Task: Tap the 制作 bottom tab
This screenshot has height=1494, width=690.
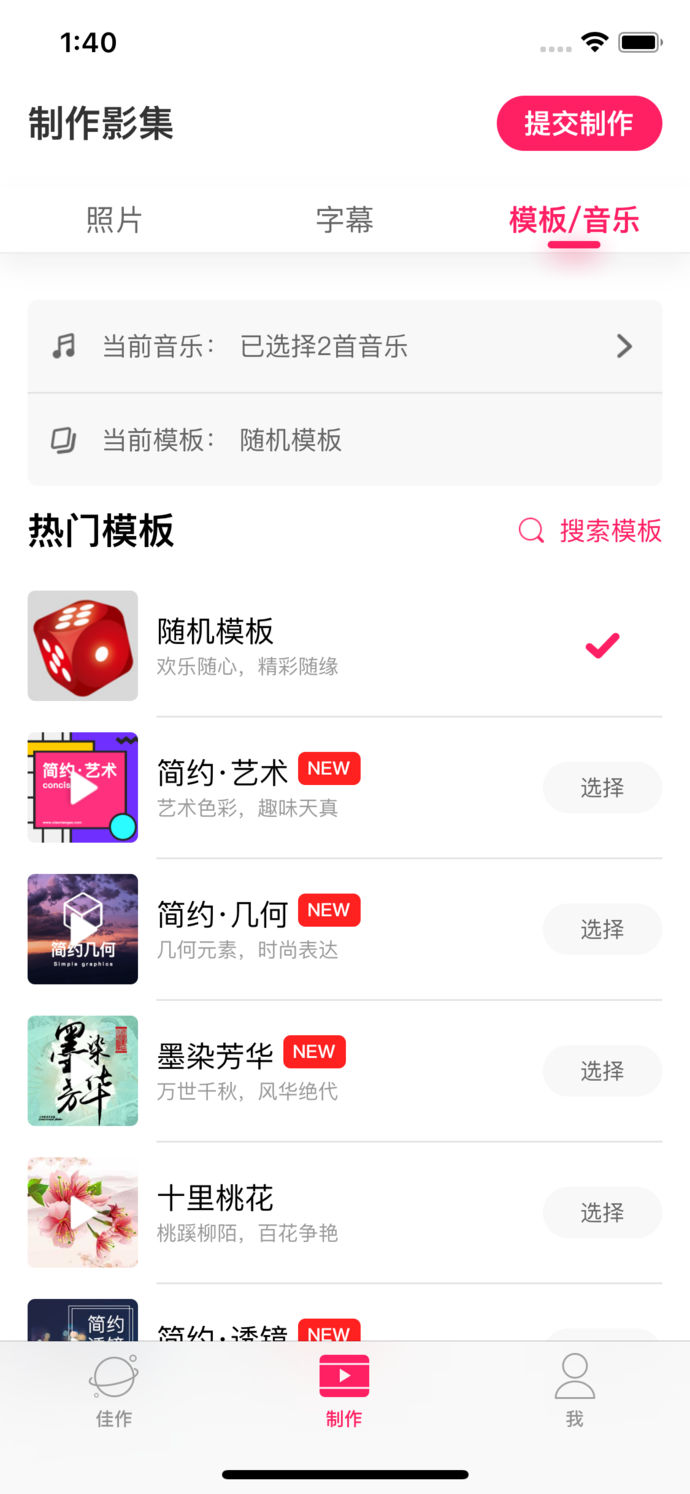Action: [x=344, y=1390]
